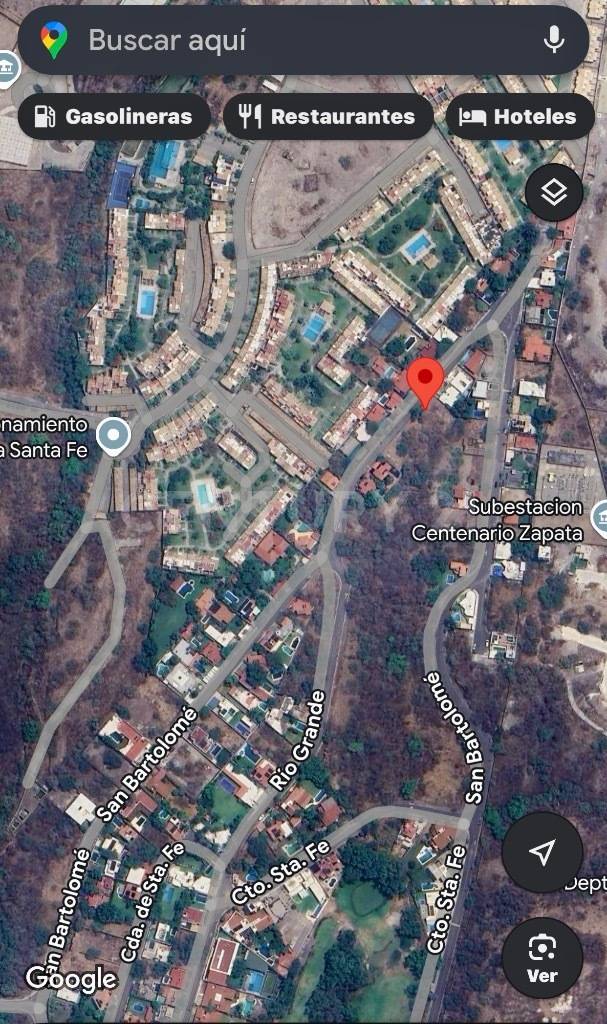Image resolution: width=607 pixels, height=1024 pixels.
Task: Center map on my location
Action: [542, 852]
